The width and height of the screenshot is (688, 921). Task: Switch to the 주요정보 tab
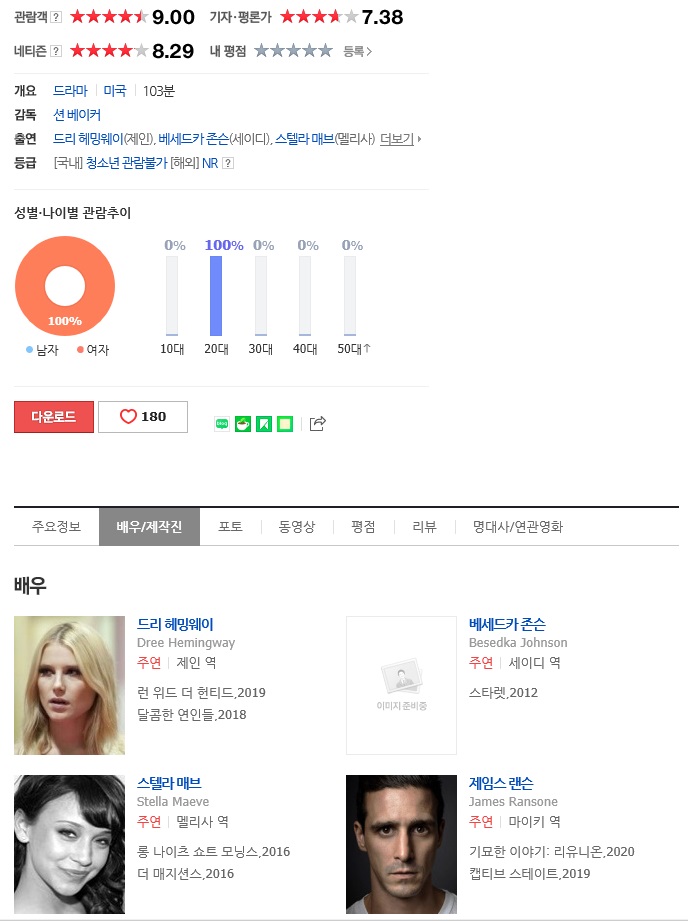coord(56,526)
